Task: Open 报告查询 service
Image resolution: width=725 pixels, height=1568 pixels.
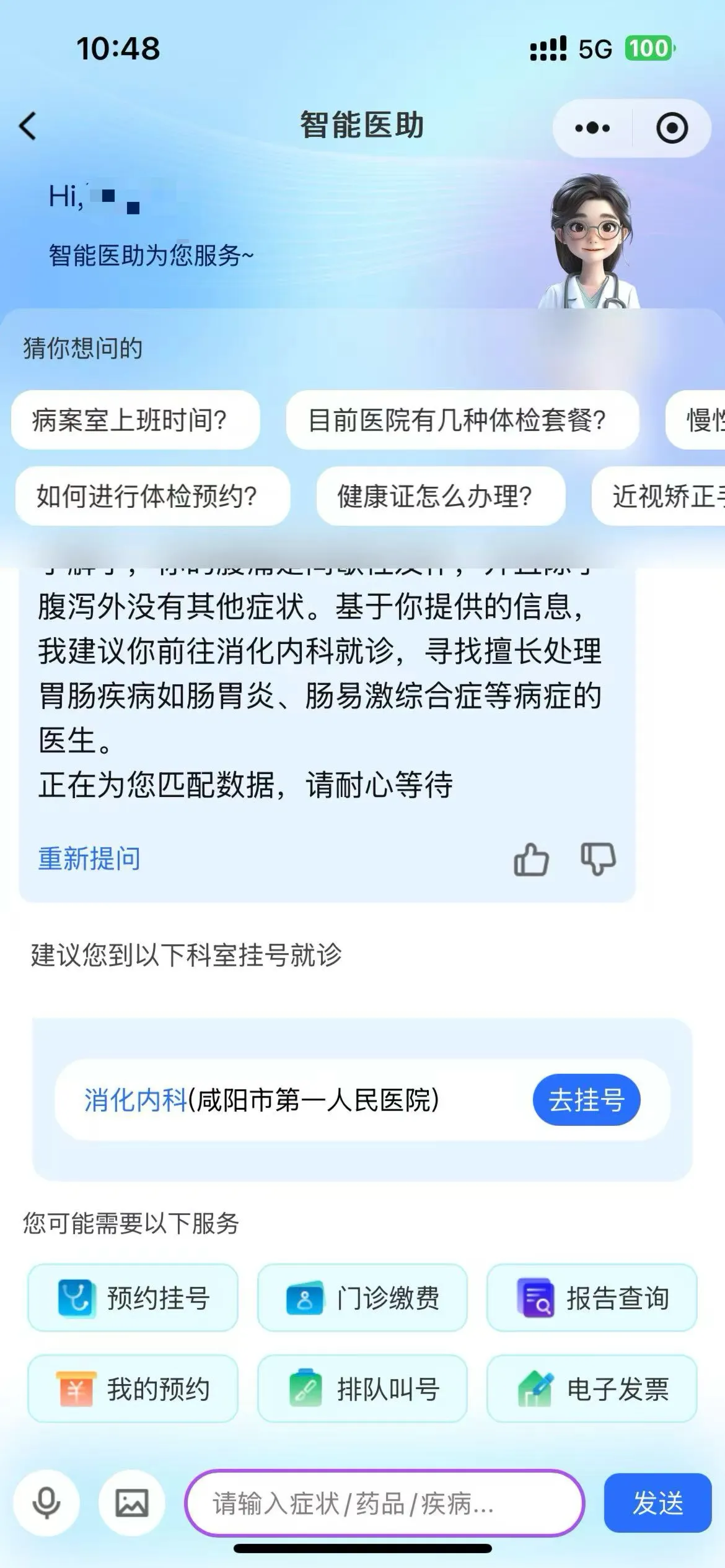Action: click(x=592, y=1298)
